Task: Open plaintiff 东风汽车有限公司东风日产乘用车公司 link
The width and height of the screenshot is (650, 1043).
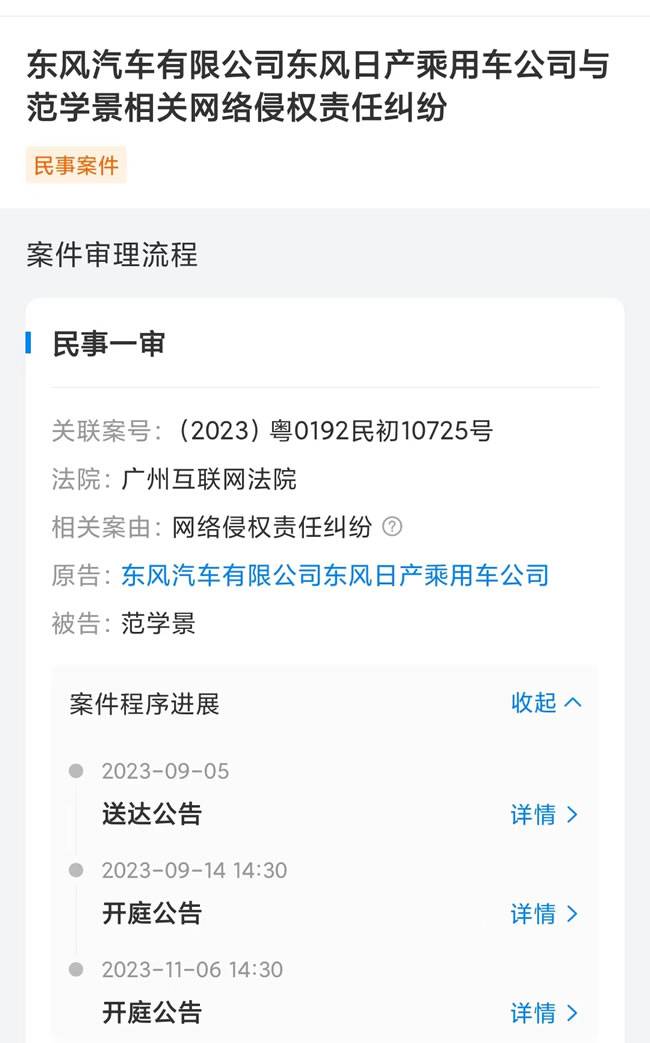Action: (x=335, y=575)
